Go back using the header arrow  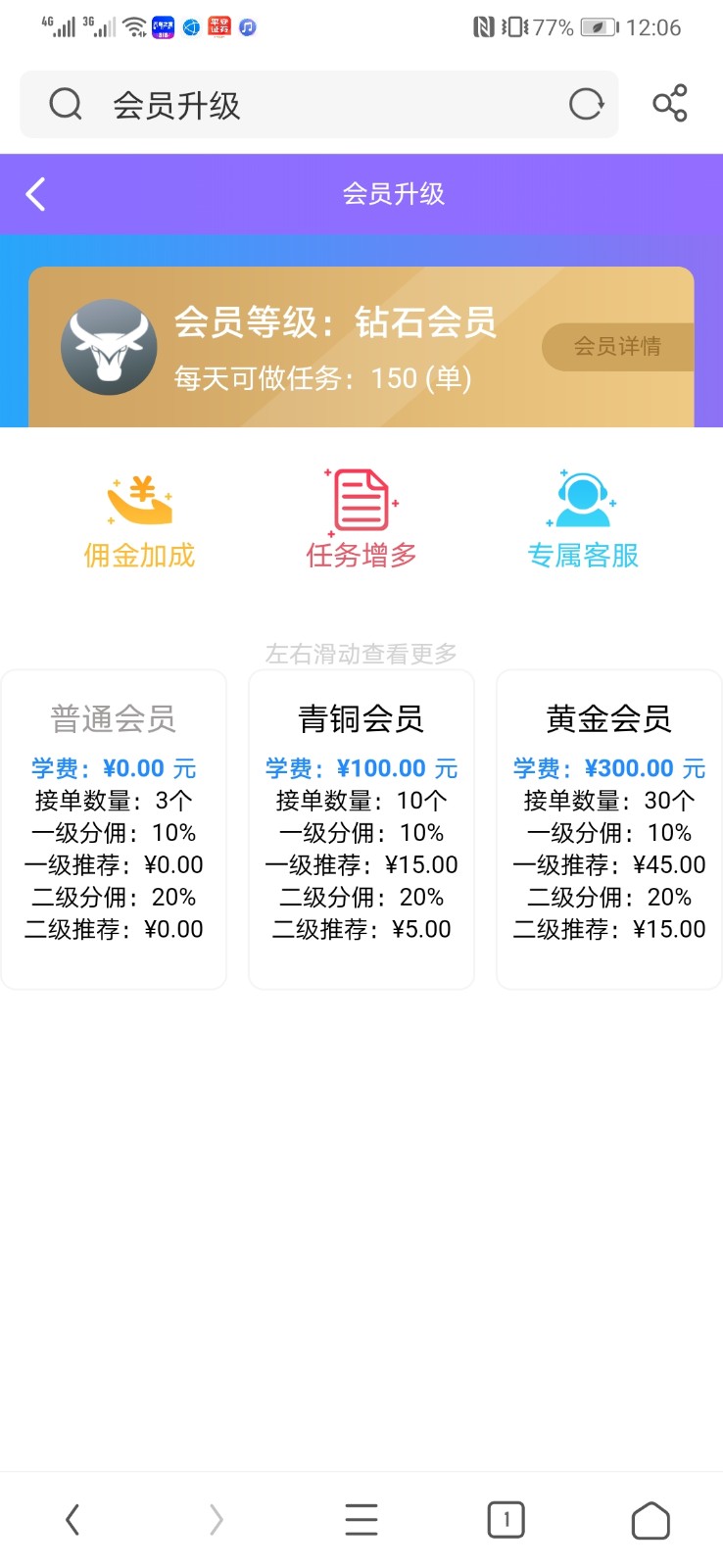[x=36, y=194]
